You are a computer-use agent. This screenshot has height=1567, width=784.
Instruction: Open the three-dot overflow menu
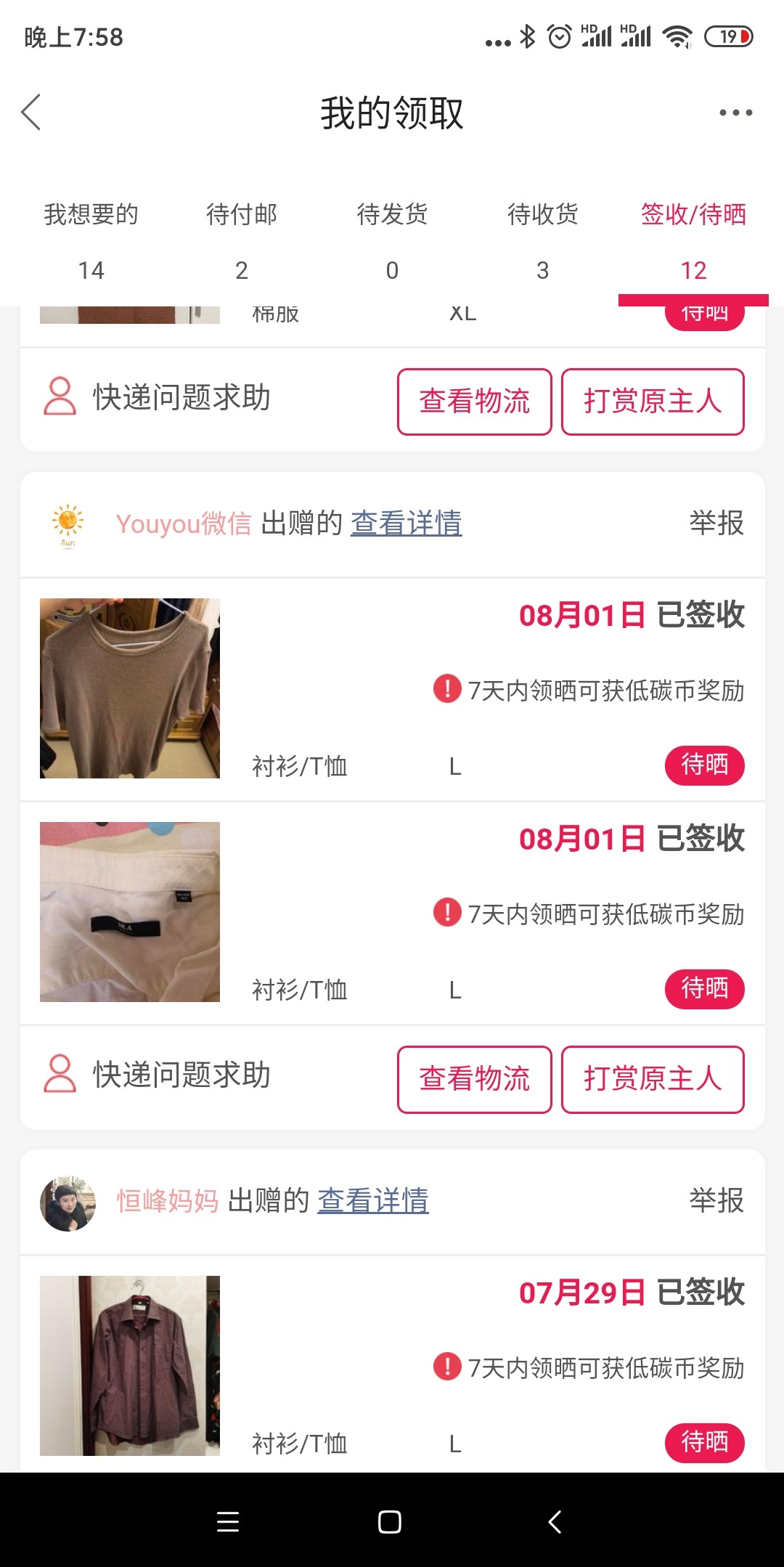tap(735, 113)
